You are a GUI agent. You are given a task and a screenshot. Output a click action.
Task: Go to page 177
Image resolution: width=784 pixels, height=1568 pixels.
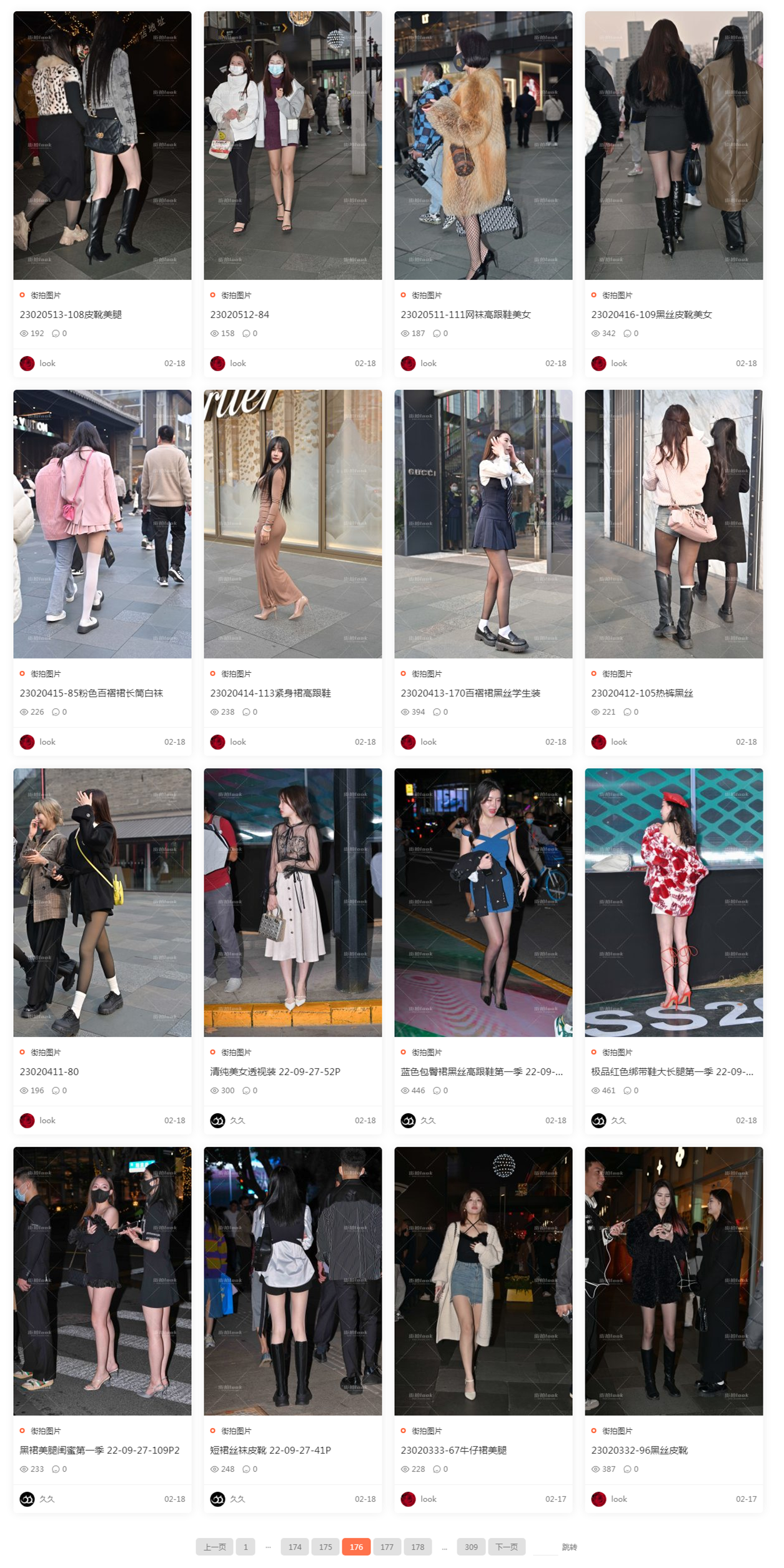387,1547
